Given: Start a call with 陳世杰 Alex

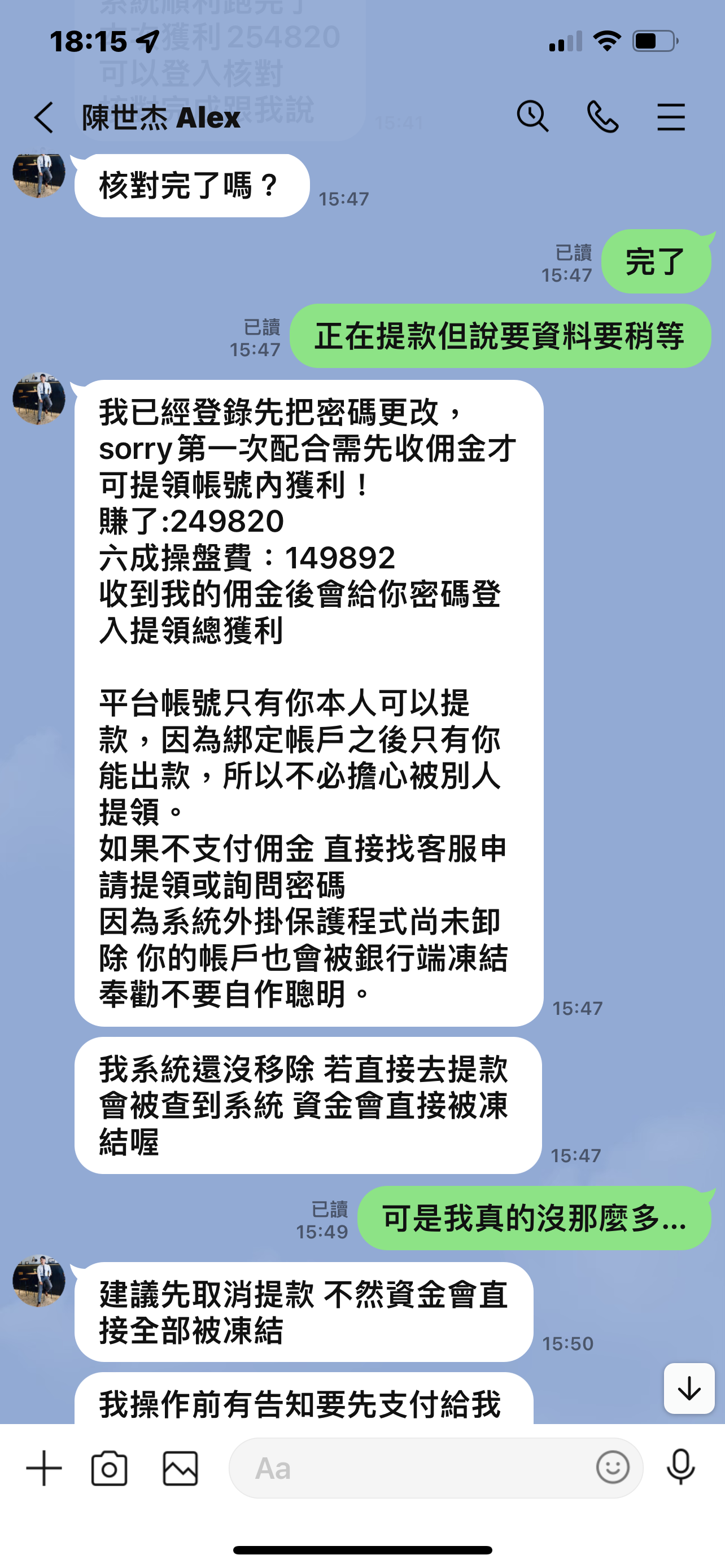Looking at the screenshot, I should point(602,117).
